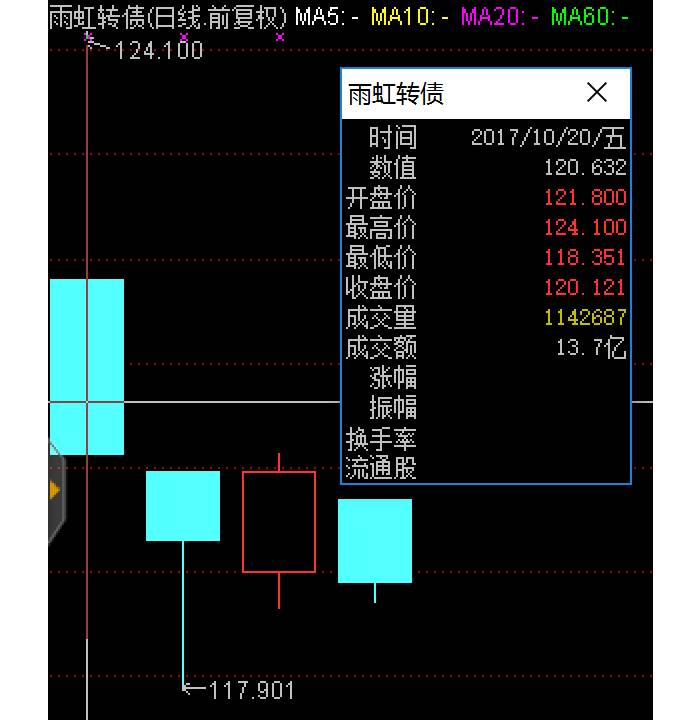The width and height of the screenshot is (700, 720).
Task: Expand the side panel with orange arrow
Action: [x=54, y=490]
